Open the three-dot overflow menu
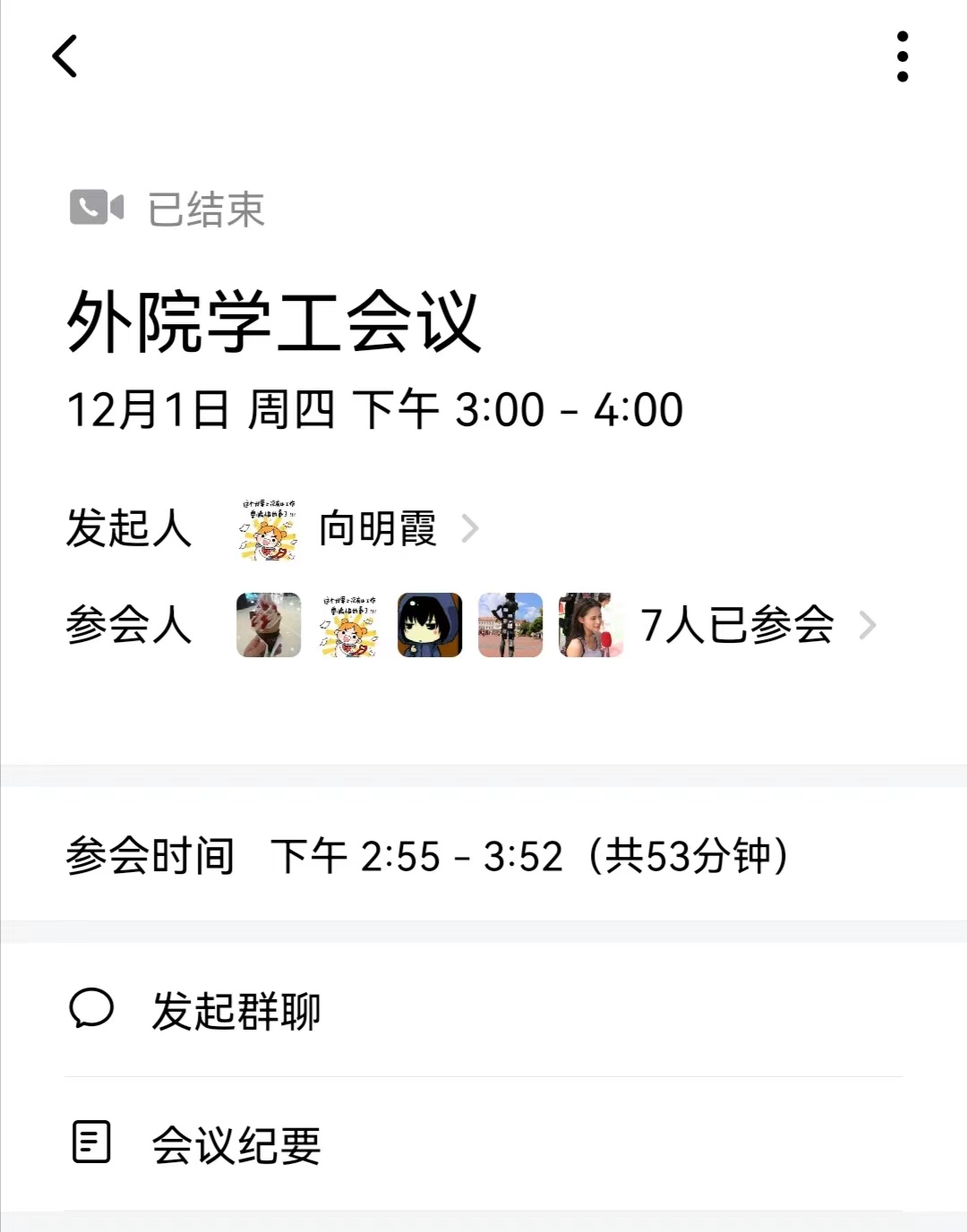This screenshot has height=1232, width=967. 902,56
